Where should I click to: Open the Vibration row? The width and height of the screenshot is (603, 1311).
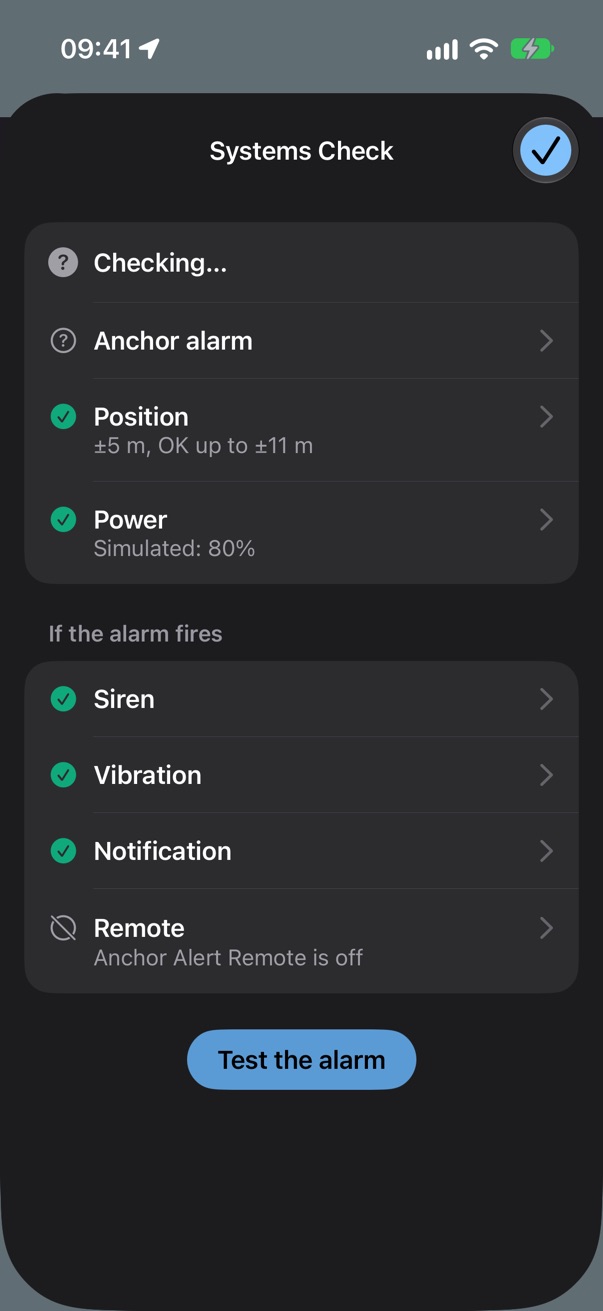[301, 775]
